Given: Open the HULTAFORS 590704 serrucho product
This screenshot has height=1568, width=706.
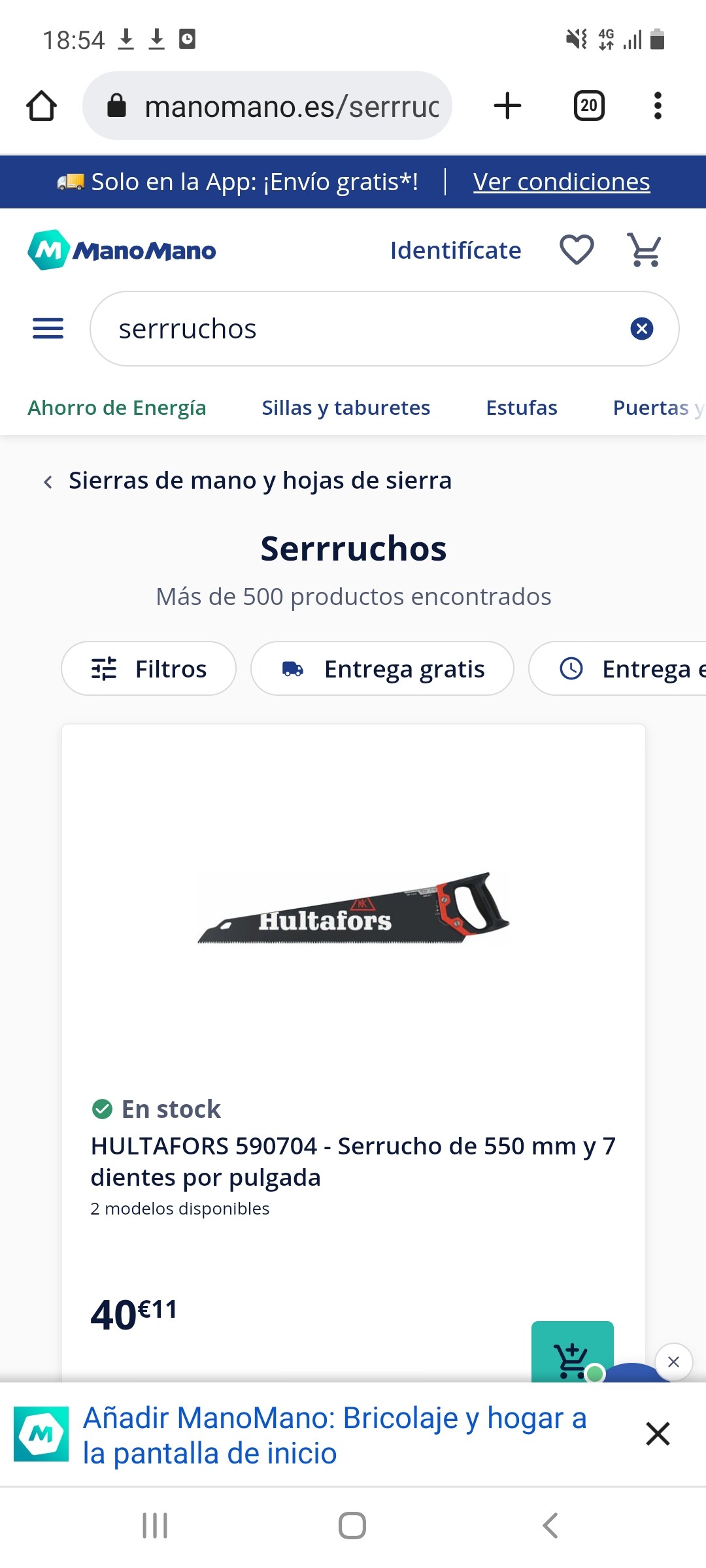Looking at the screenshot, I should point(353,1162).
